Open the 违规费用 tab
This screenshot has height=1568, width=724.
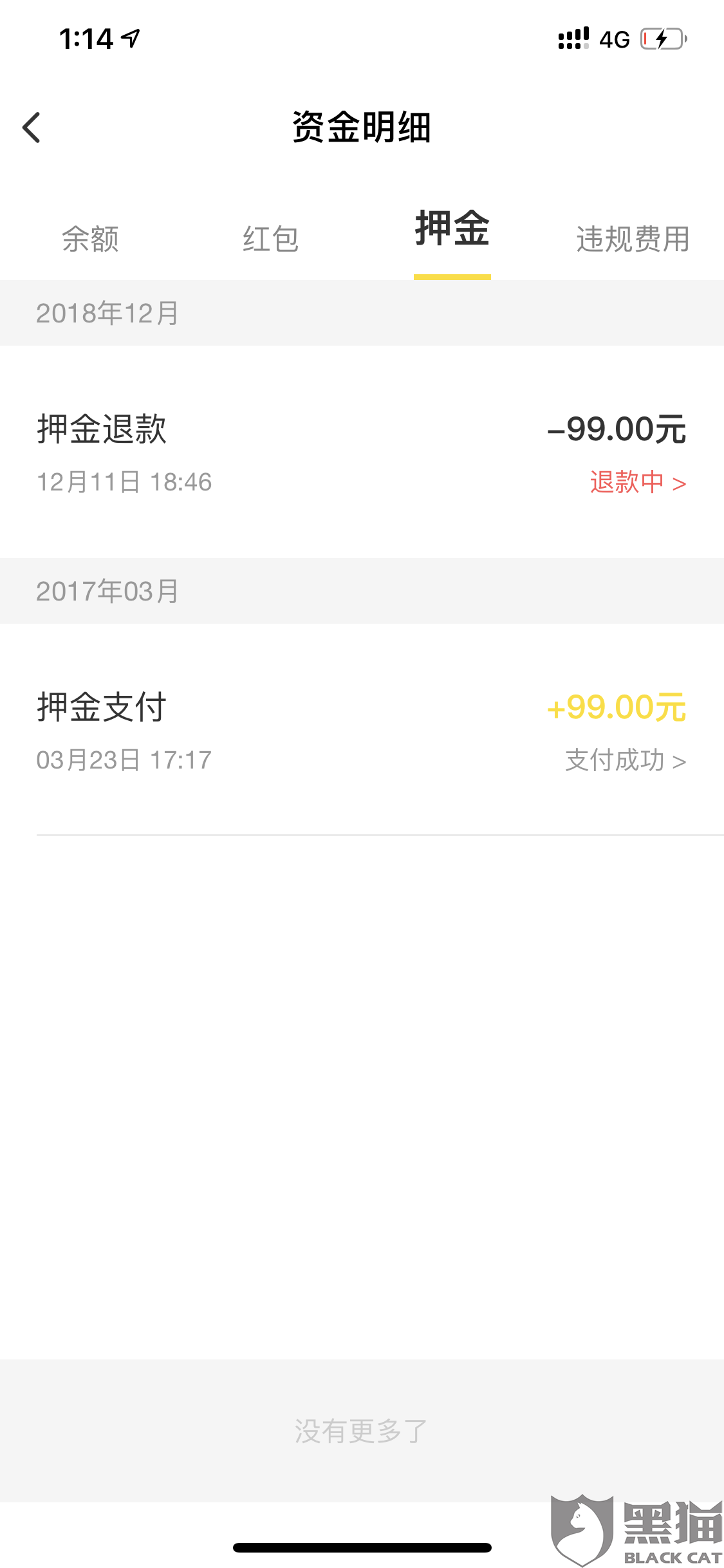click(x=633, y=239)
